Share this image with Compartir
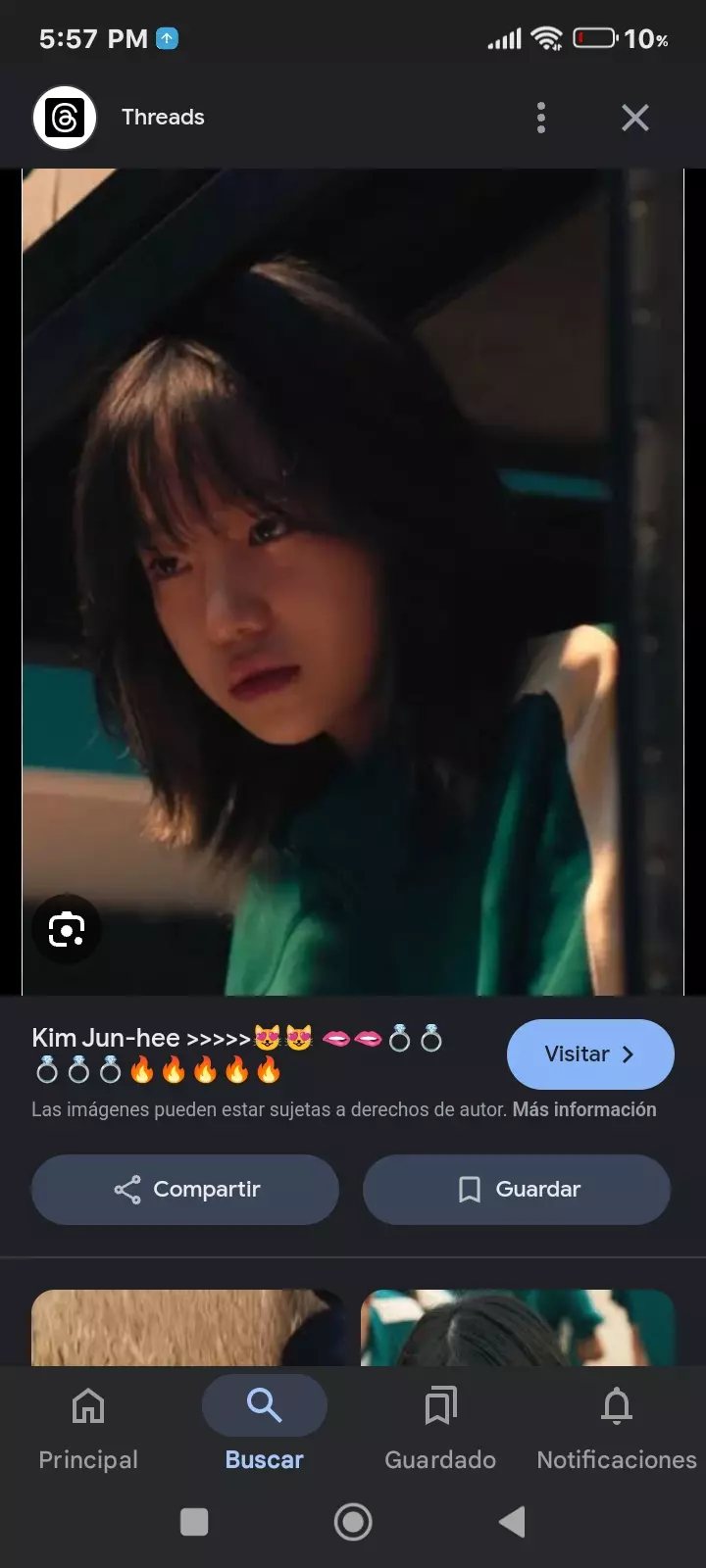The height and width of the screenshot is (1568, 706). pos(185,1190)
